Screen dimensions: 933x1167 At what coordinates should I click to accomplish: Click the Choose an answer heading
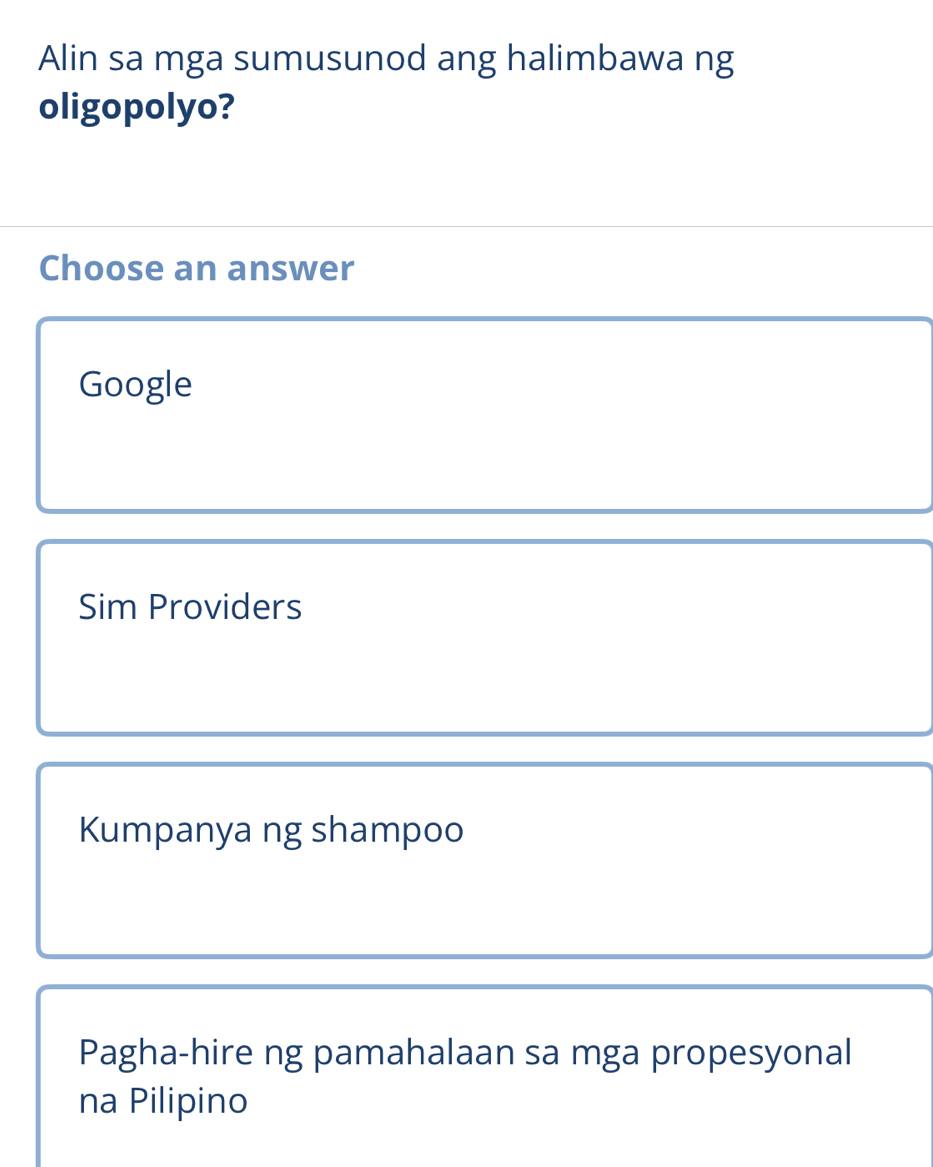tap(196, 267)
